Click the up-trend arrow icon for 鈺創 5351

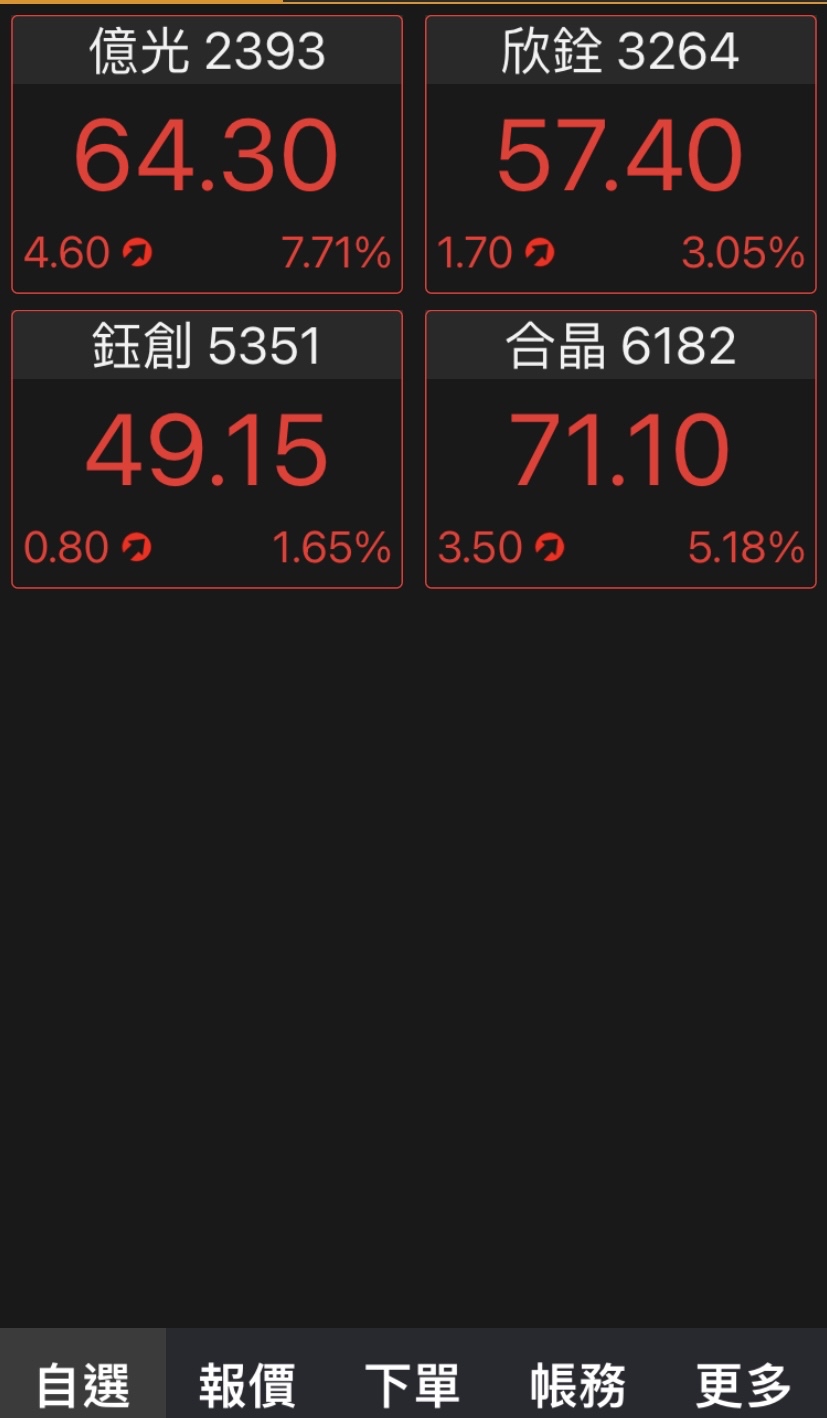tap(138, 548)
